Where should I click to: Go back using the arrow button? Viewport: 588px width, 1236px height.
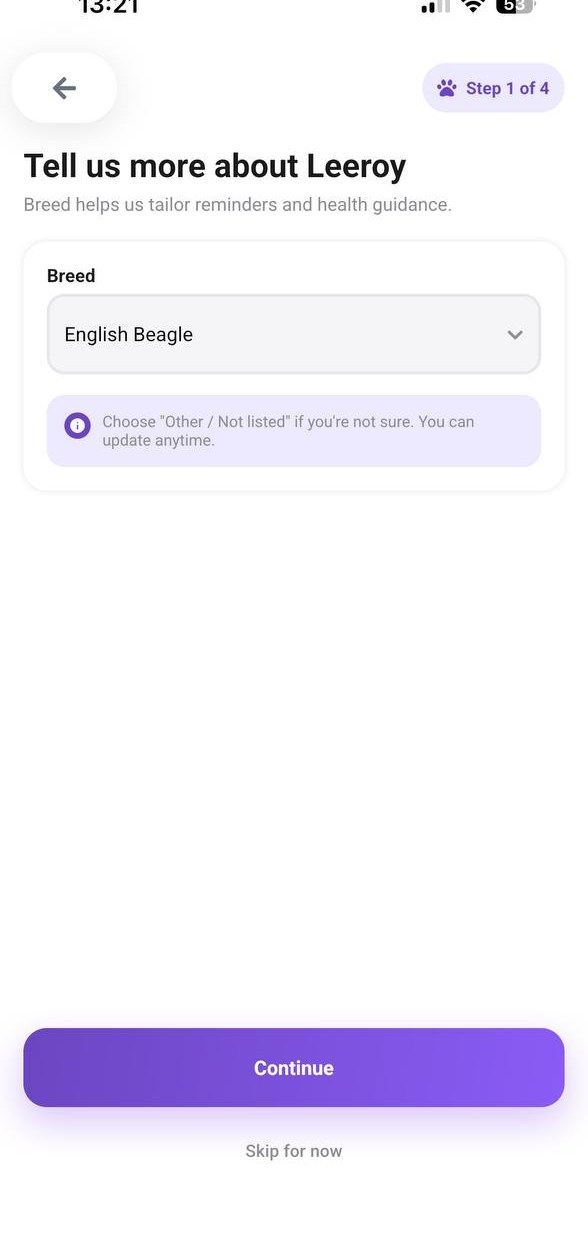(x=64, y=88)
